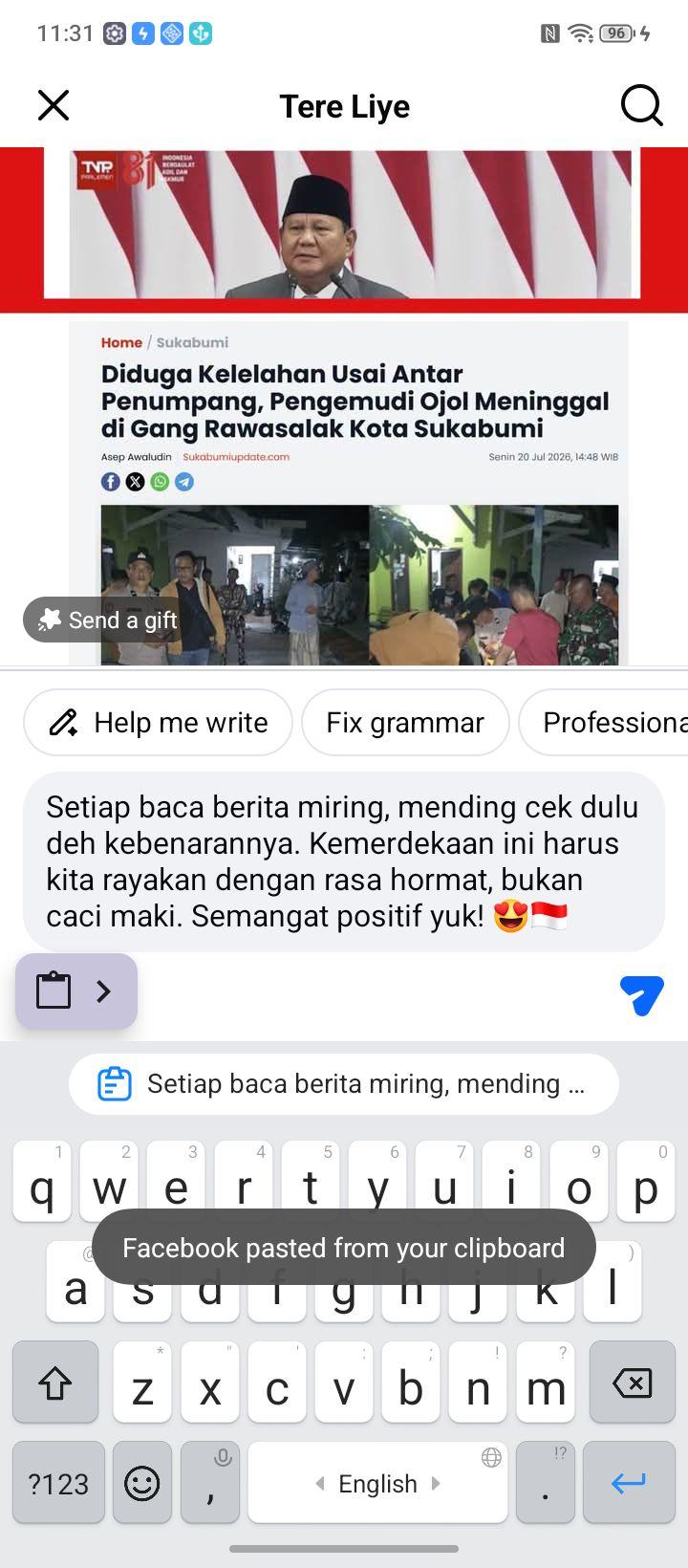Close the Tere Liye post view
688x1568 pixels.
pyautogui.click(x=54, y=105)
